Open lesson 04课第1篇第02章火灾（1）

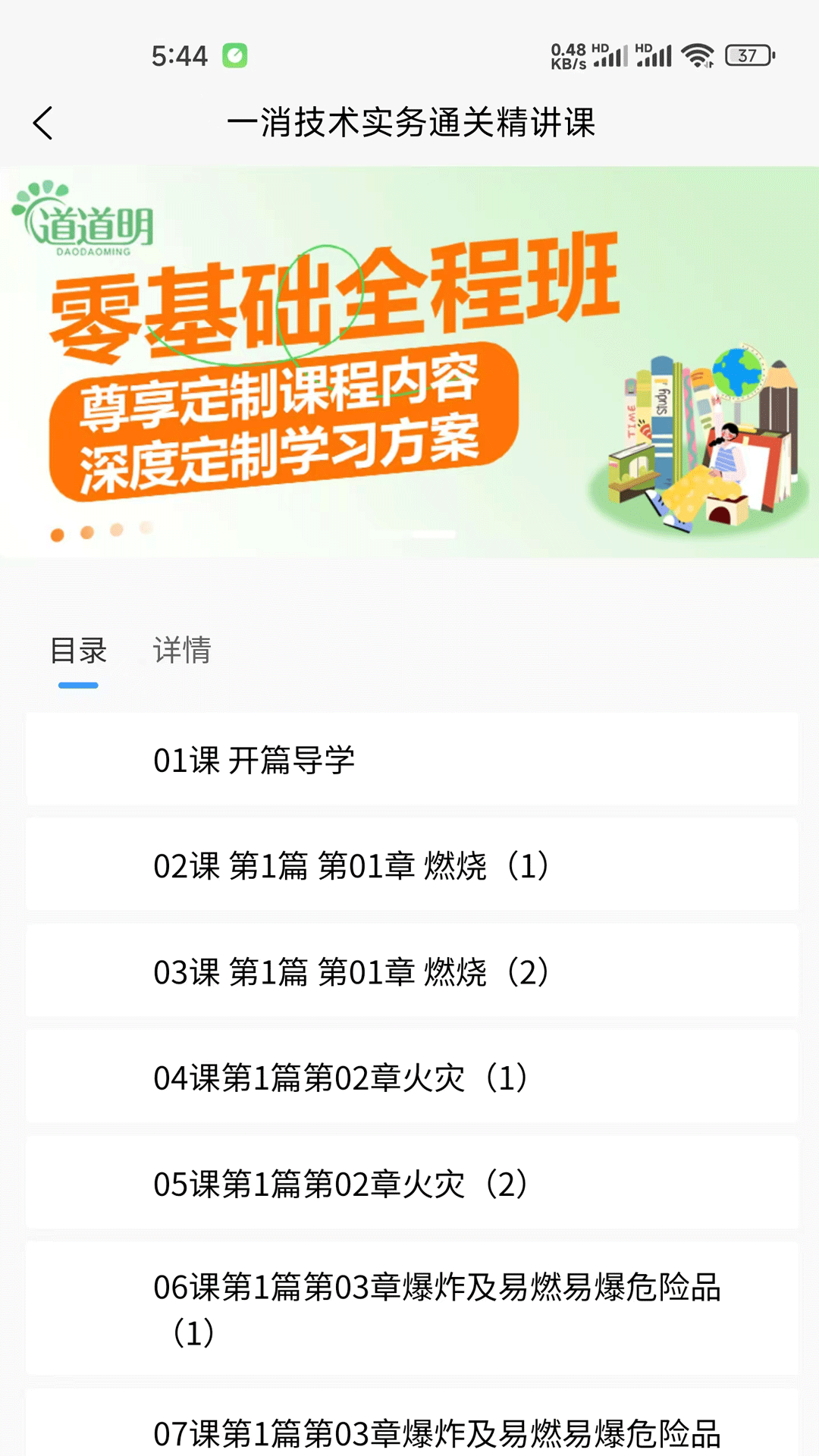coord(409,1078)
